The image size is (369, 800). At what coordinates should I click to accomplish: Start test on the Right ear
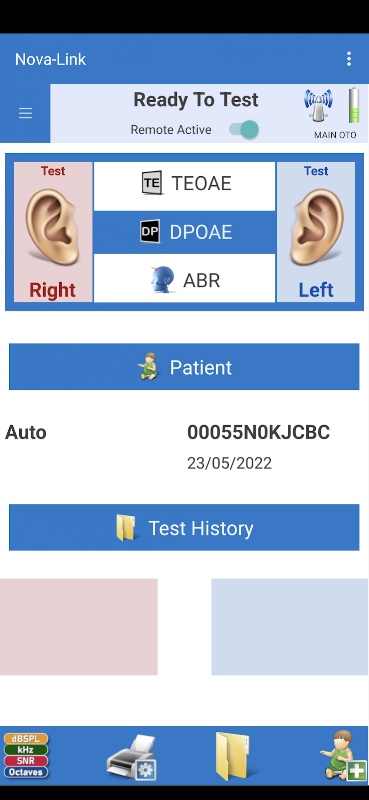point(53,232)
